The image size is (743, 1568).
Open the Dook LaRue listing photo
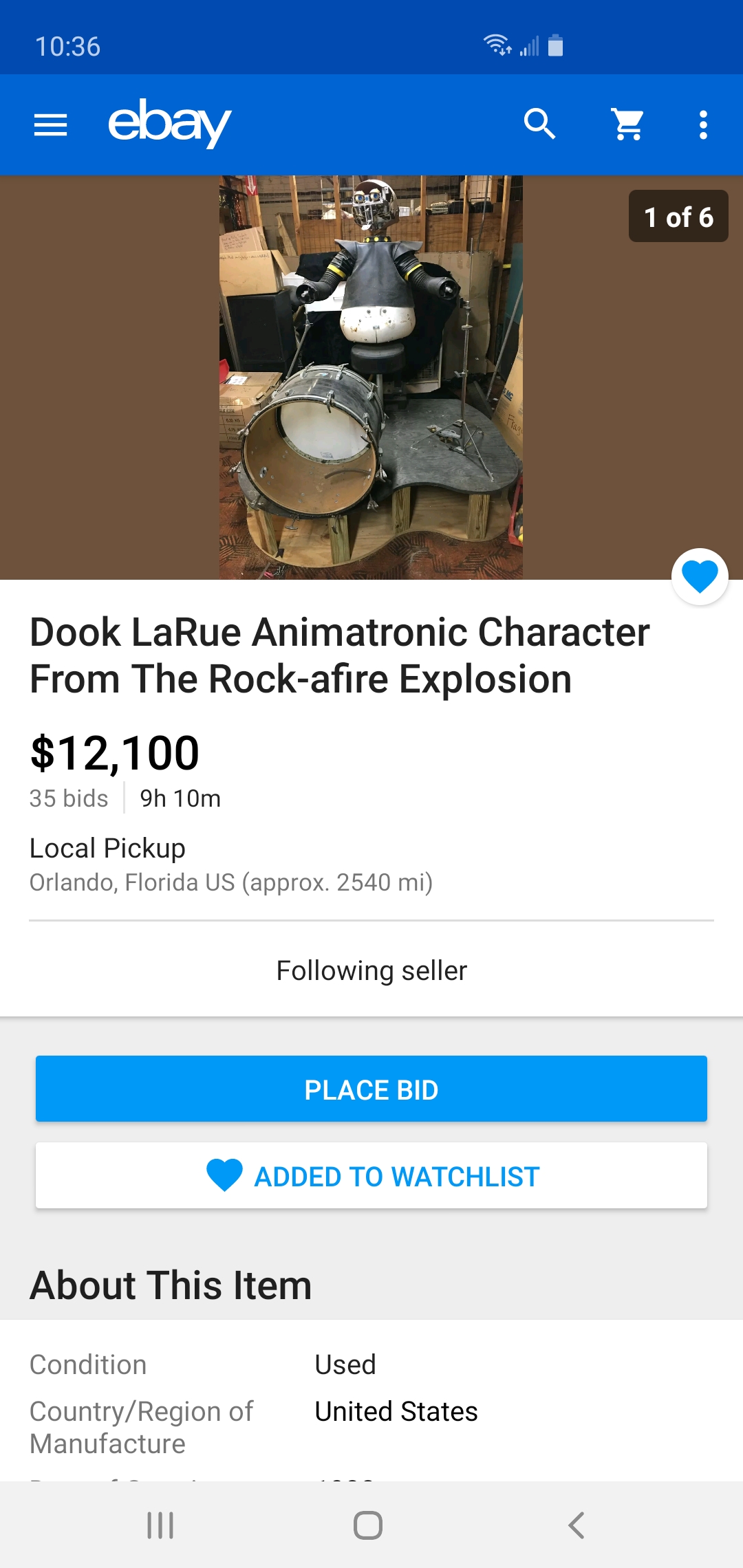click(x=371, y=378)
